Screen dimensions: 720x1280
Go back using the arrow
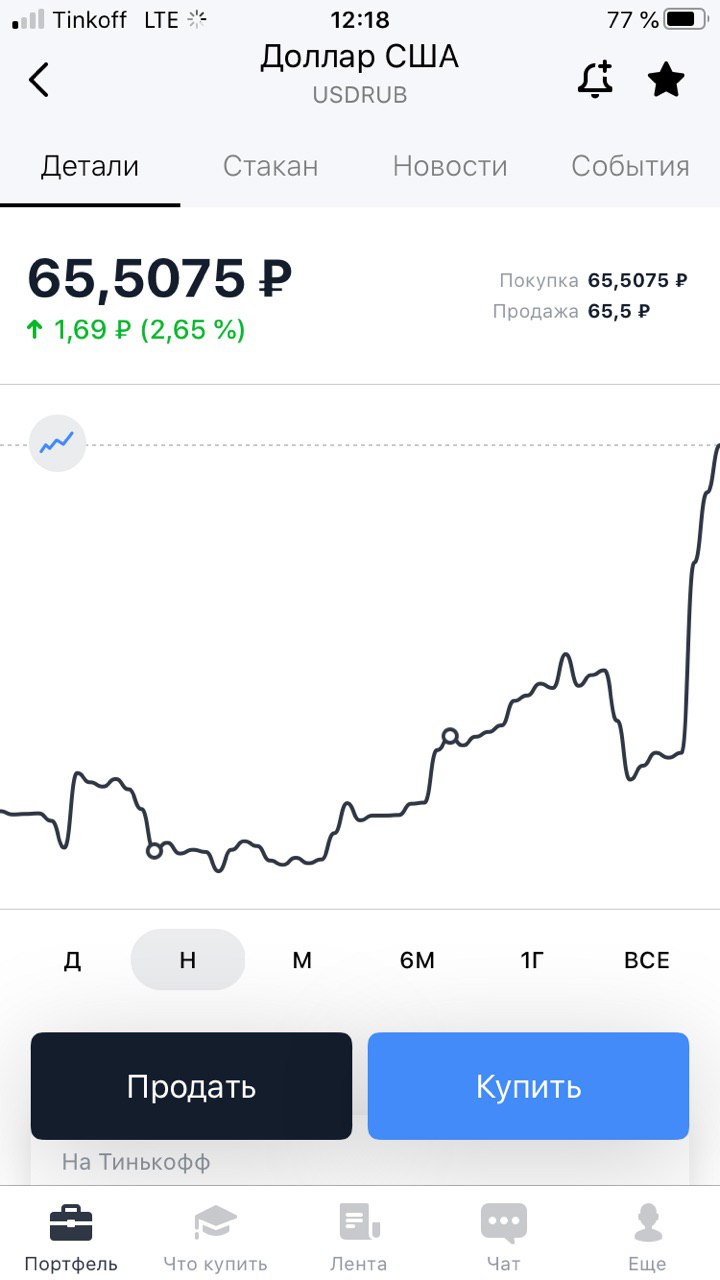39,79
